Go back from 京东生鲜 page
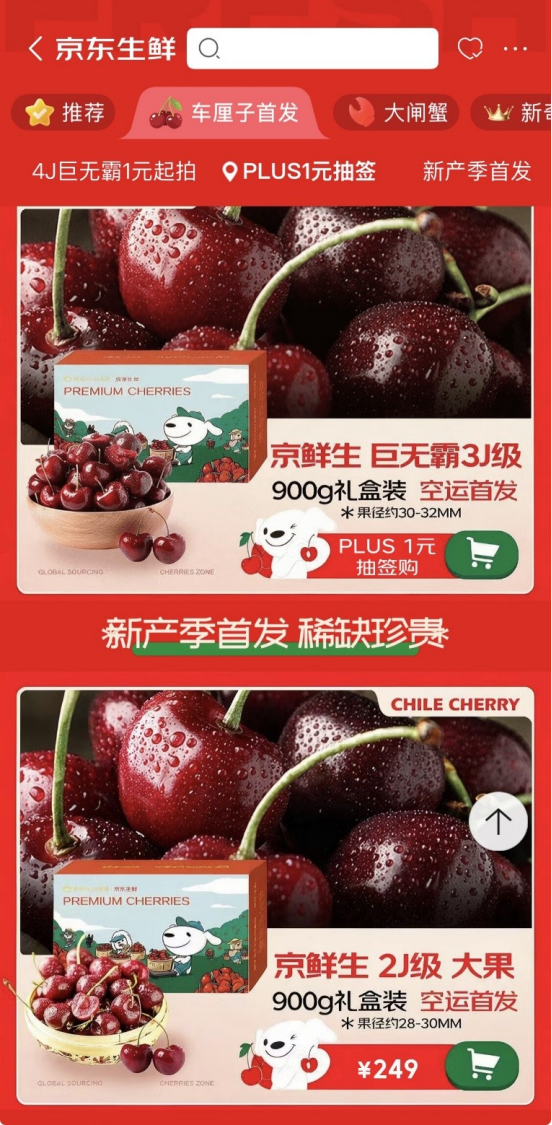Viewport: 552px width, 1125px height. [x=35, y=49]
